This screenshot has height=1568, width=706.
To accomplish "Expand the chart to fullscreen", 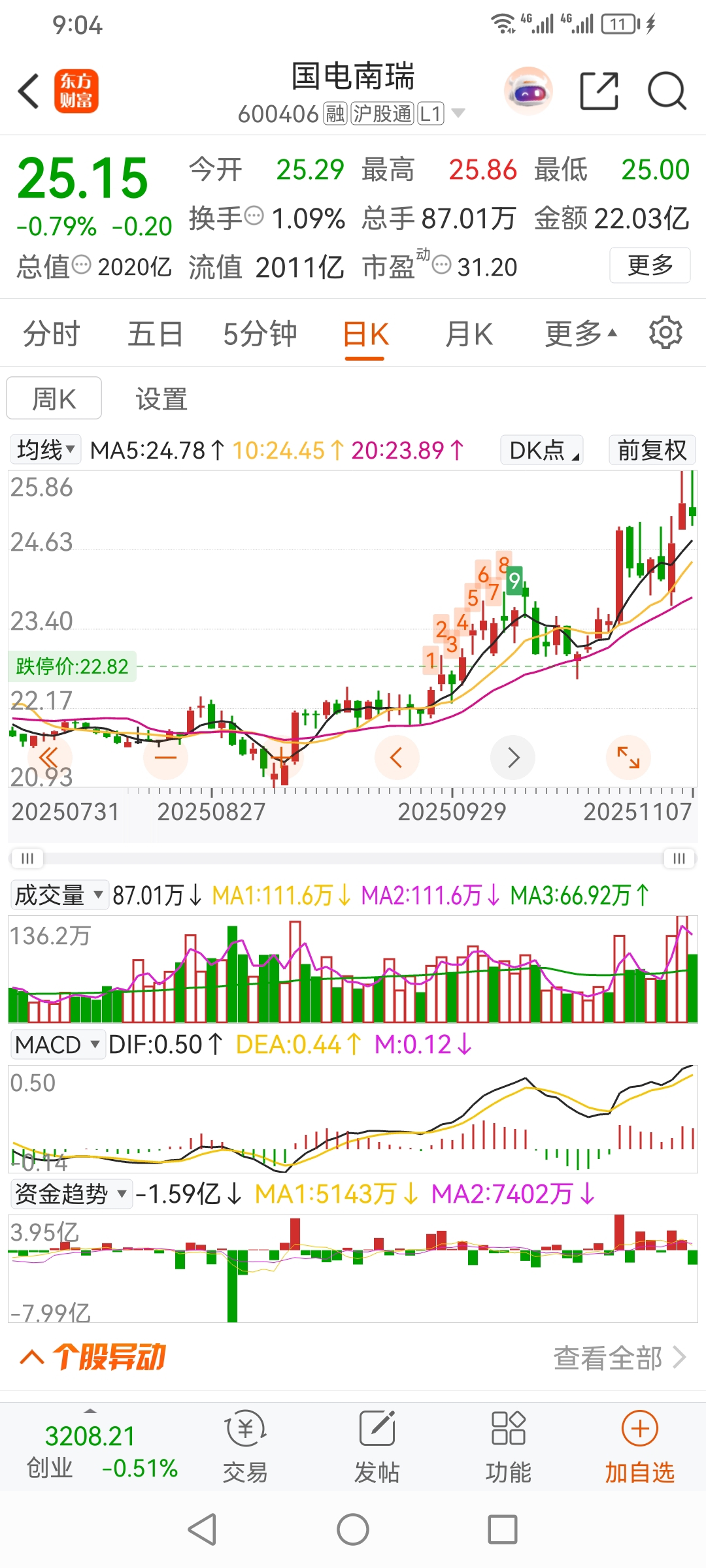I will click(x=628, y=757).
